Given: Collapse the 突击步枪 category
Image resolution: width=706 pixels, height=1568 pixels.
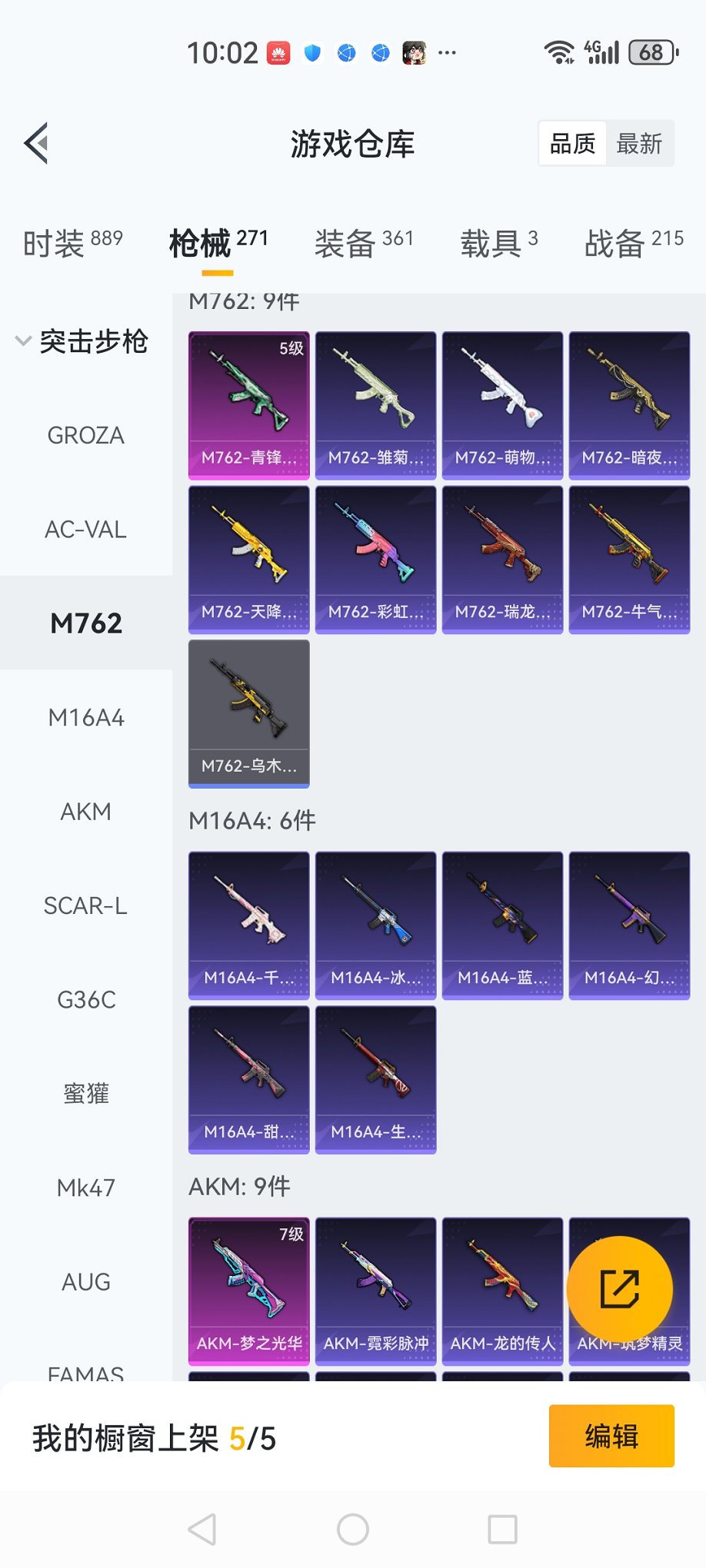Looking at the screenshot, I should pyautogui.click(x=83, y=341).
